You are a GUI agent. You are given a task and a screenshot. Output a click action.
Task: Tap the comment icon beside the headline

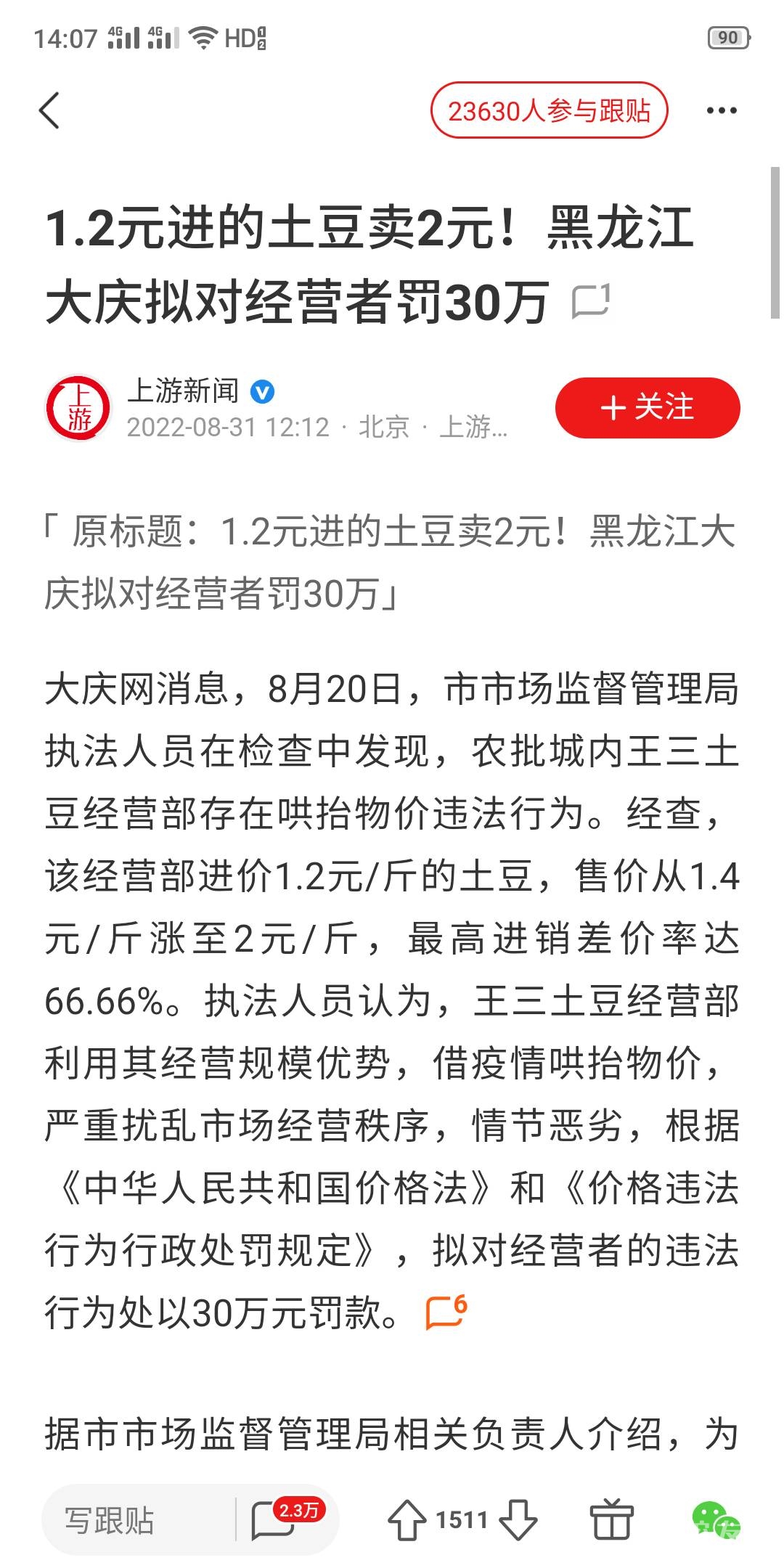coord(591,301)
